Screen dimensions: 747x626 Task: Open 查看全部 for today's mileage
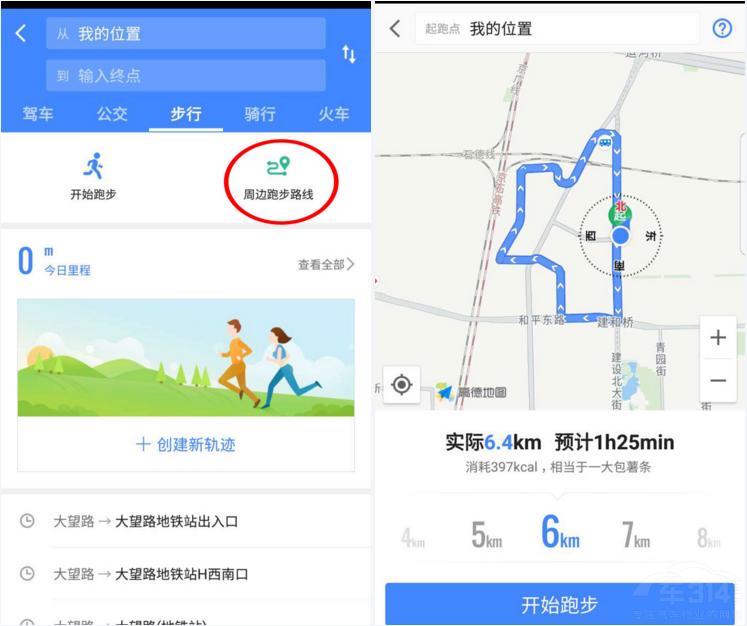325,265
